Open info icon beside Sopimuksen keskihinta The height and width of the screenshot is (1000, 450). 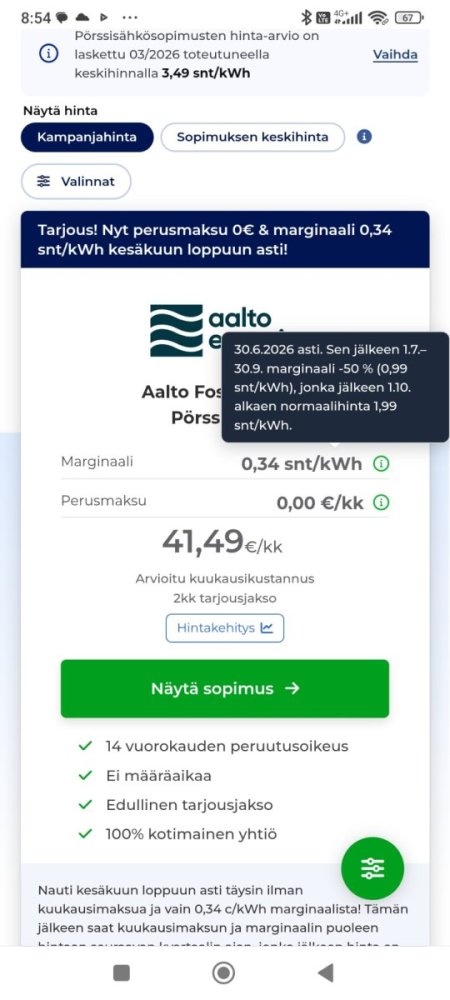pyautogui.click(x=364, y=136)
